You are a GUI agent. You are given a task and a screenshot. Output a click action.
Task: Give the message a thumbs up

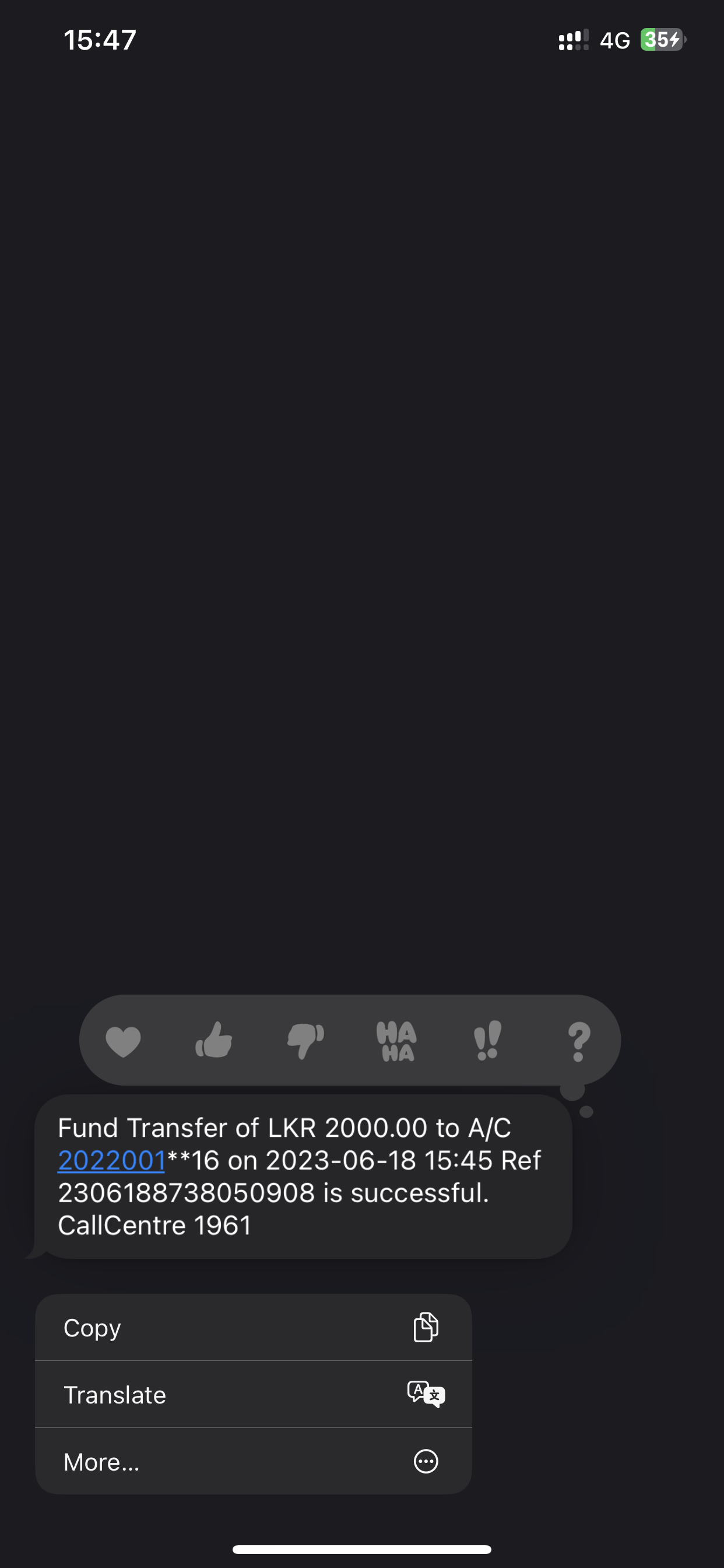point(213,1040)
